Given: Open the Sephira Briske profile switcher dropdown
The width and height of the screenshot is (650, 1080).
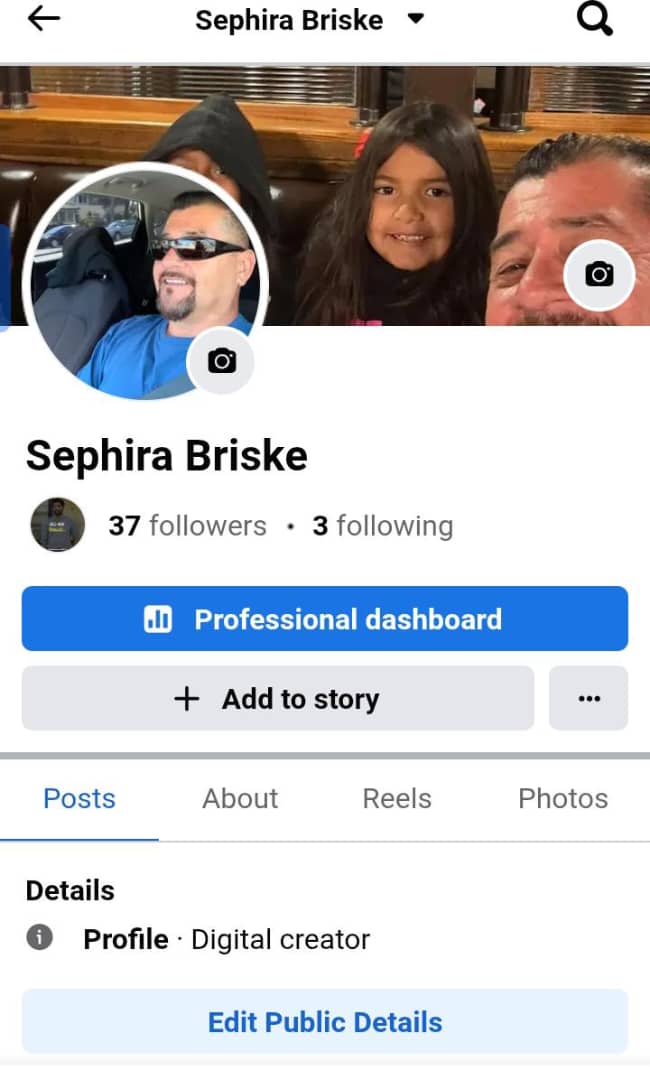Looking at the screenshot, I should 416,19.
